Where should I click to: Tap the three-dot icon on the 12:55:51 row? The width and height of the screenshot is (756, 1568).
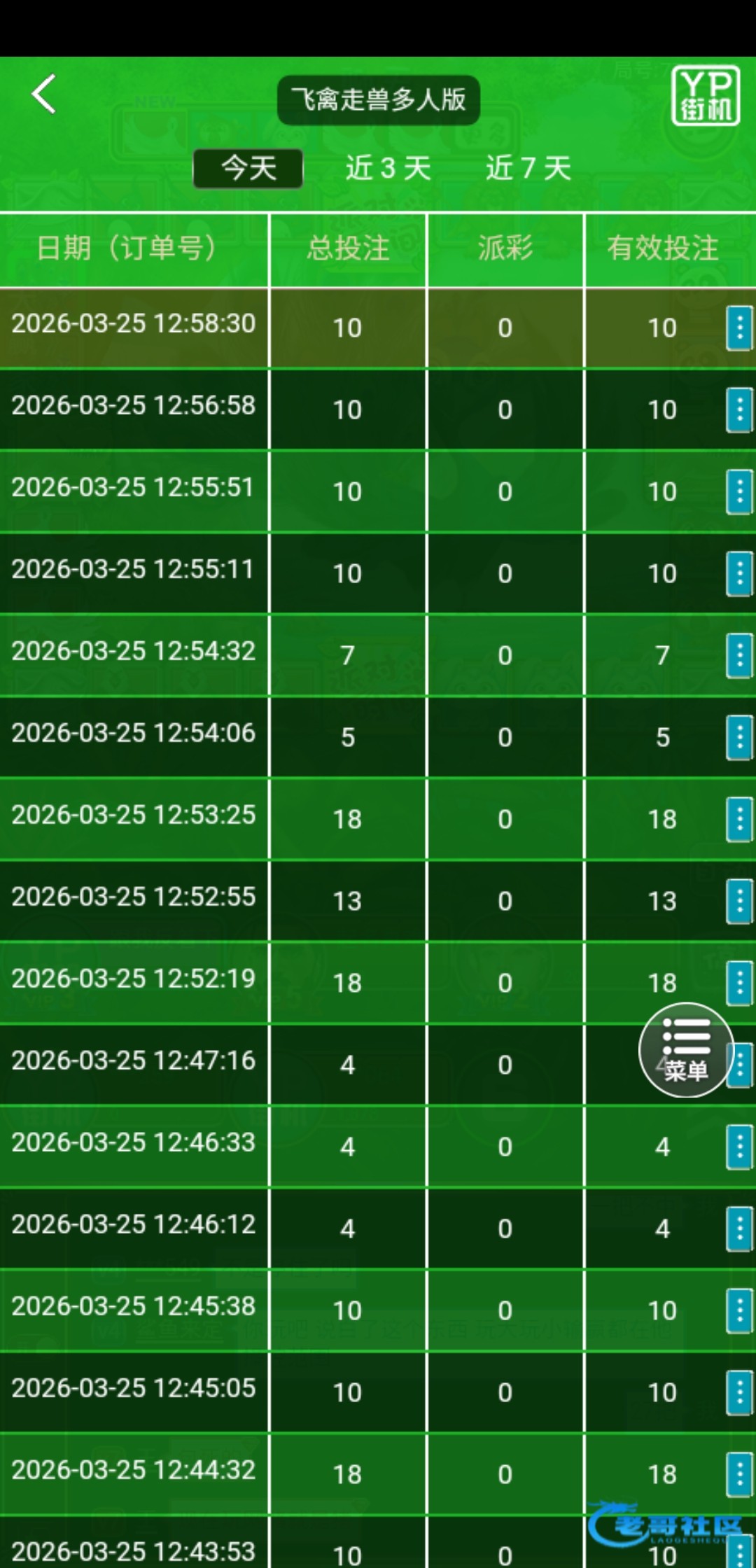coord(739,491)
